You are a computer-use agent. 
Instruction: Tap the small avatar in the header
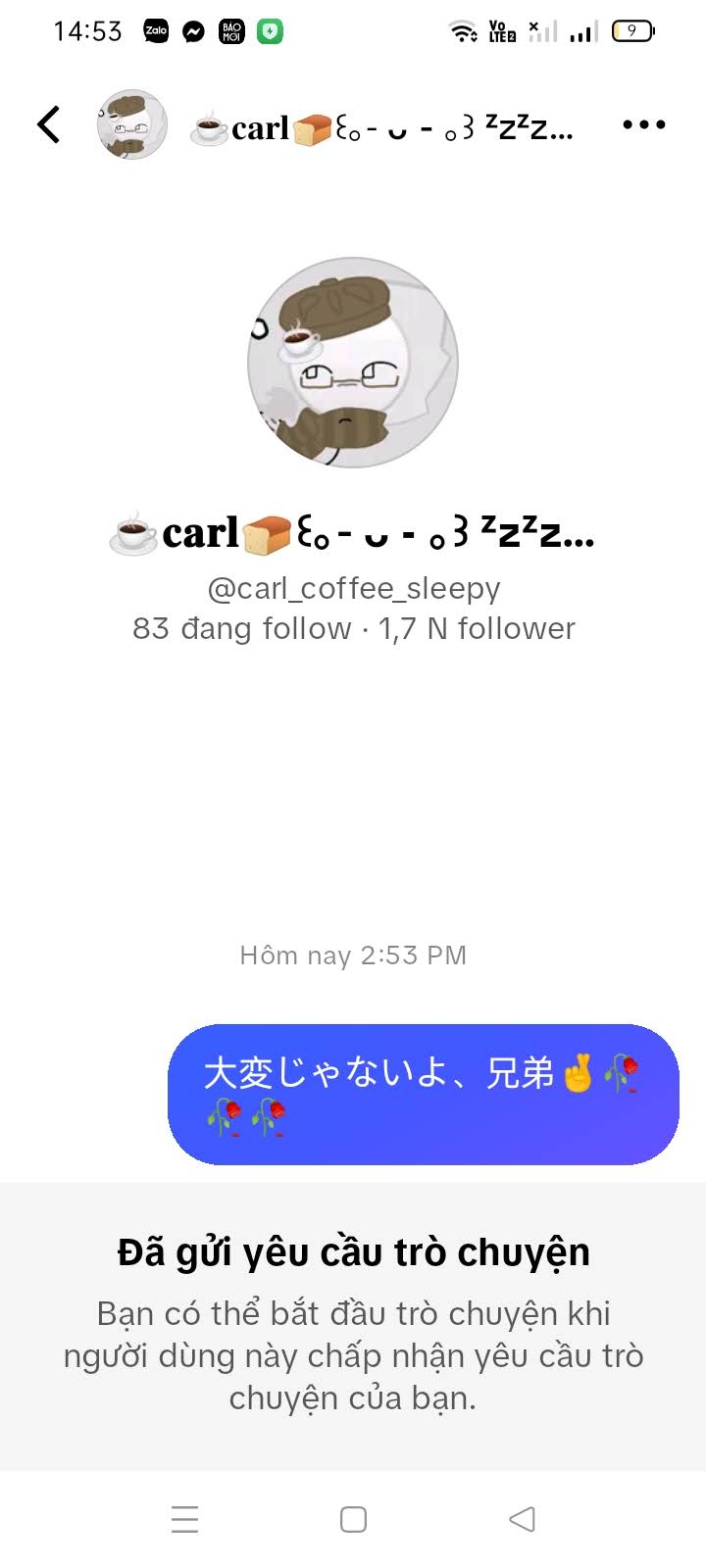pyautogui.click(x=132, y=124)
